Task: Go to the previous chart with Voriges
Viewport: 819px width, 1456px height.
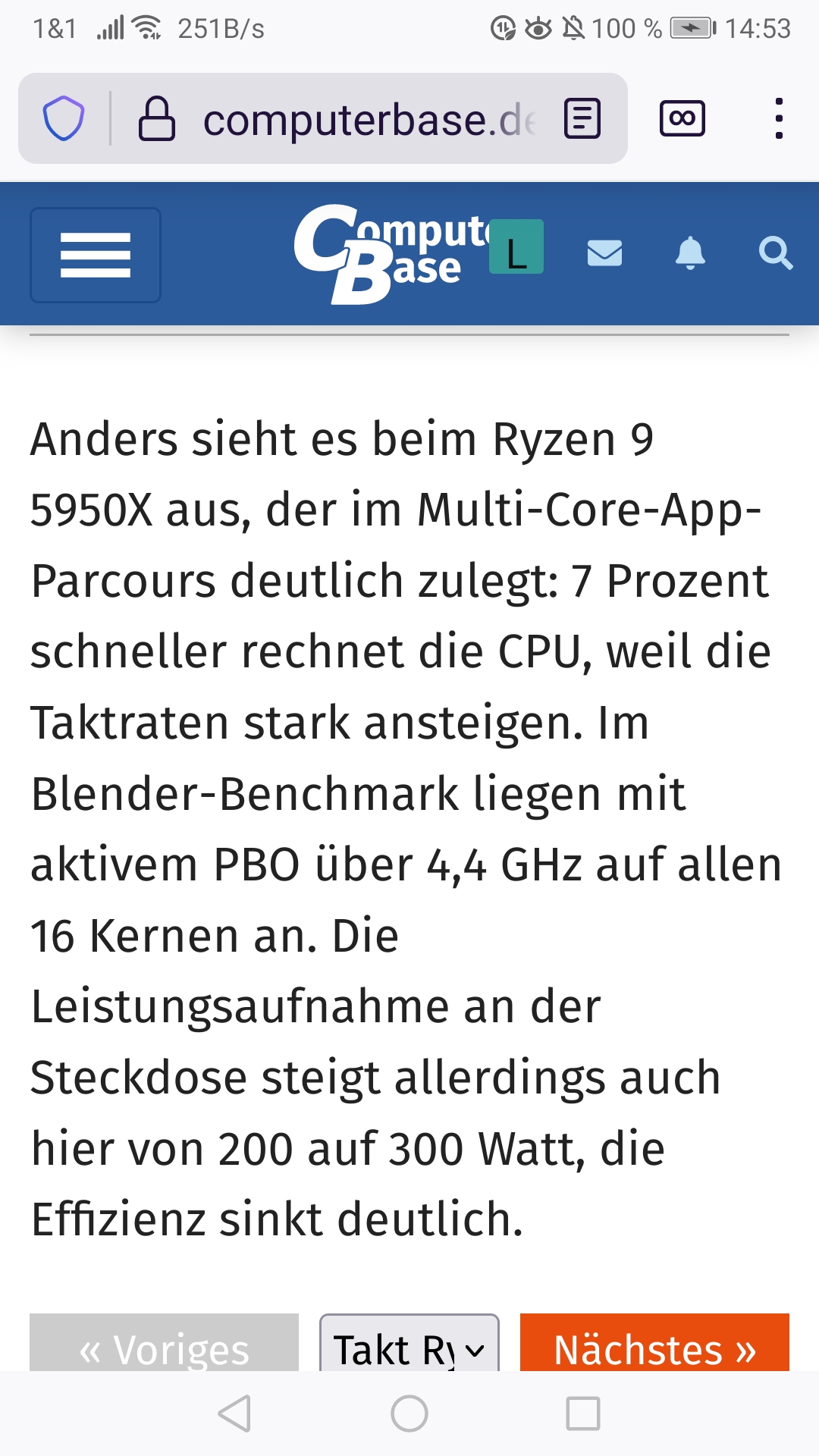Action: (164, 1347)
